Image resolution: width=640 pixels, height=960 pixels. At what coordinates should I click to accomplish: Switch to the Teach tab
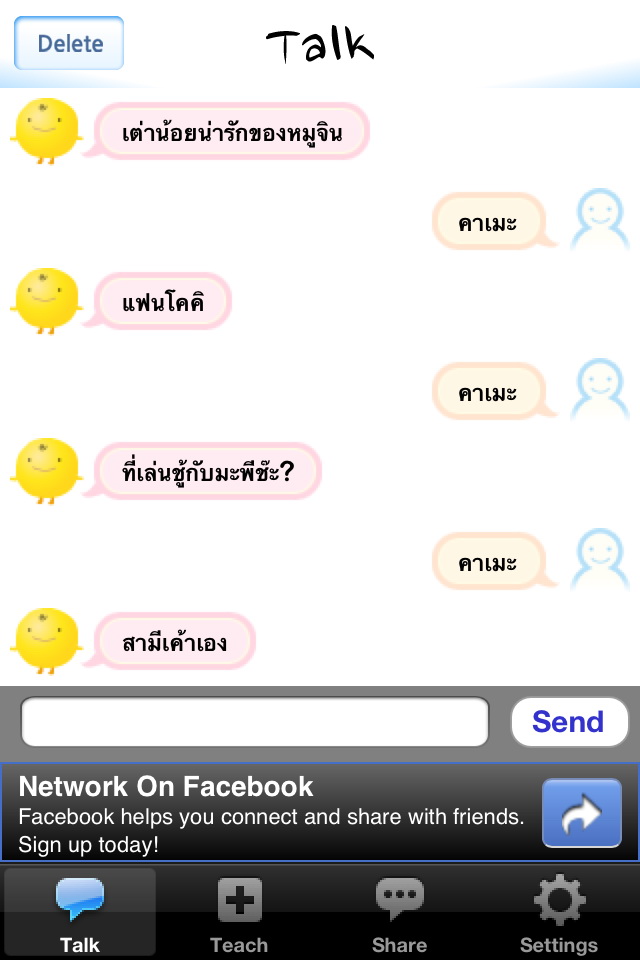239,912
